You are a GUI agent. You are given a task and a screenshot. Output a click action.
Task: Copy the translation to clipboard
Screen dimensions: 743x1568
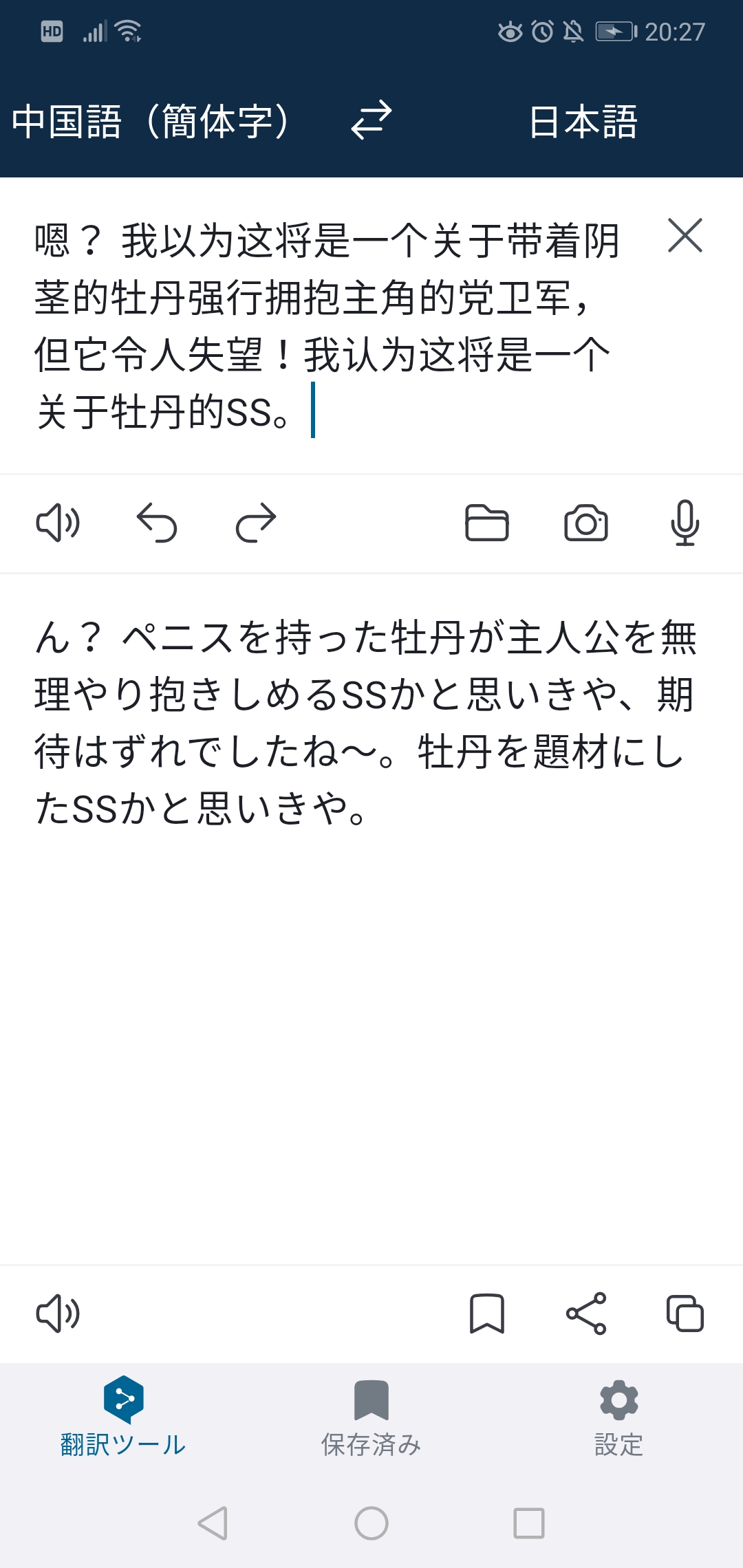point(685,1314)
